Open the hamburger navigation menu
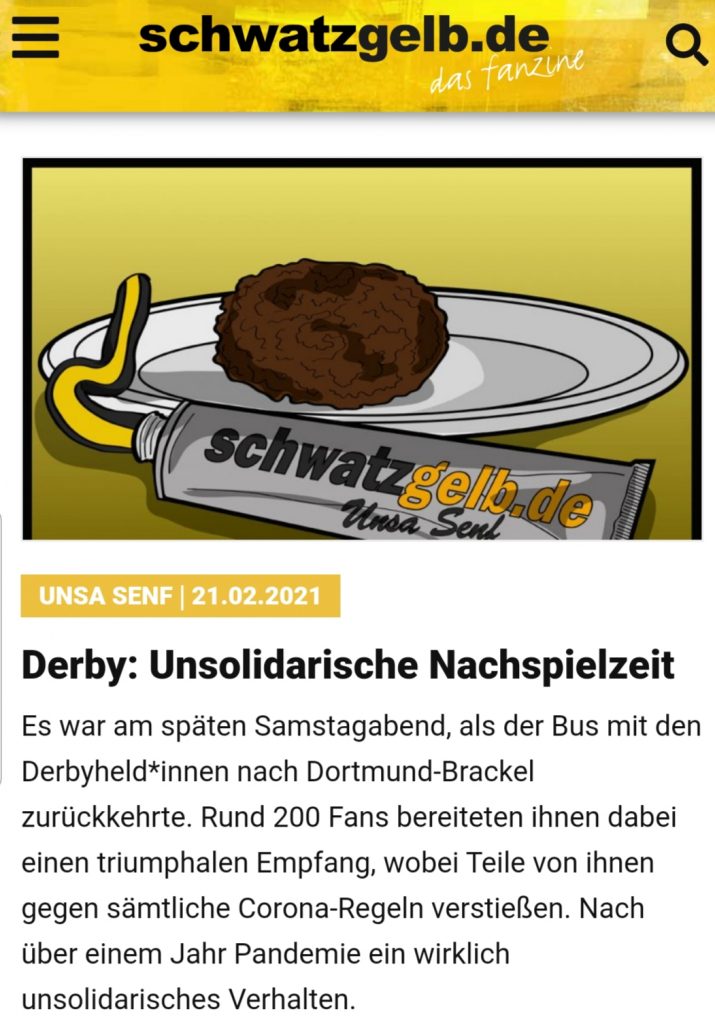Screen dimensions: 715x1024 (35, 41)
